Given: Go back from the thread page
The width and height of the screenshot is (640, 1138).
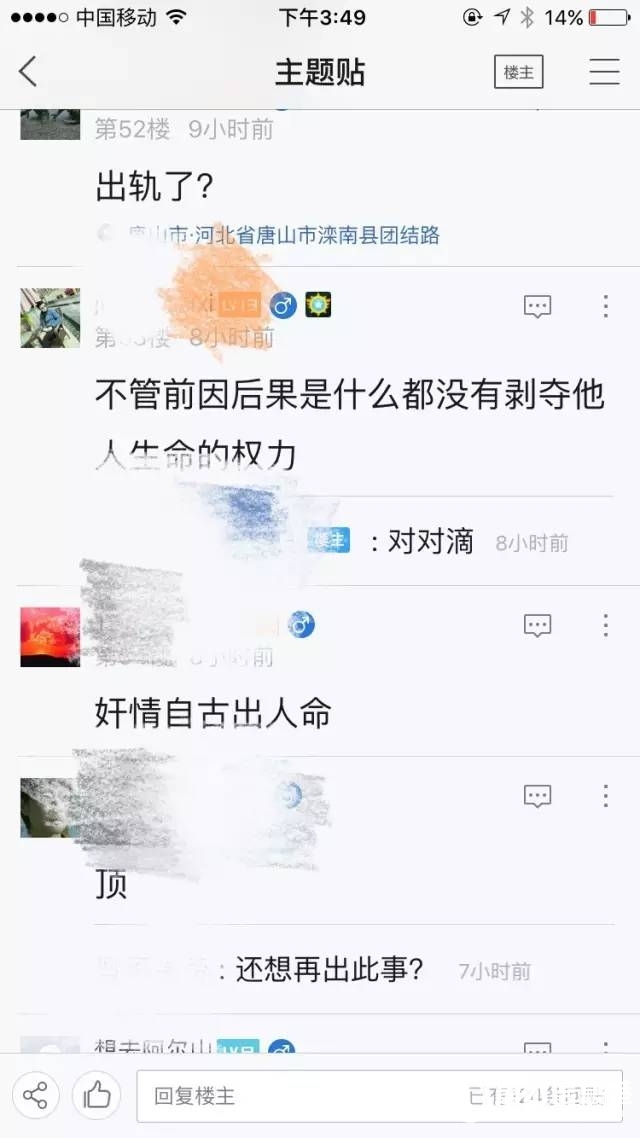Looking at the screenshot, I should tap(28, 72).
